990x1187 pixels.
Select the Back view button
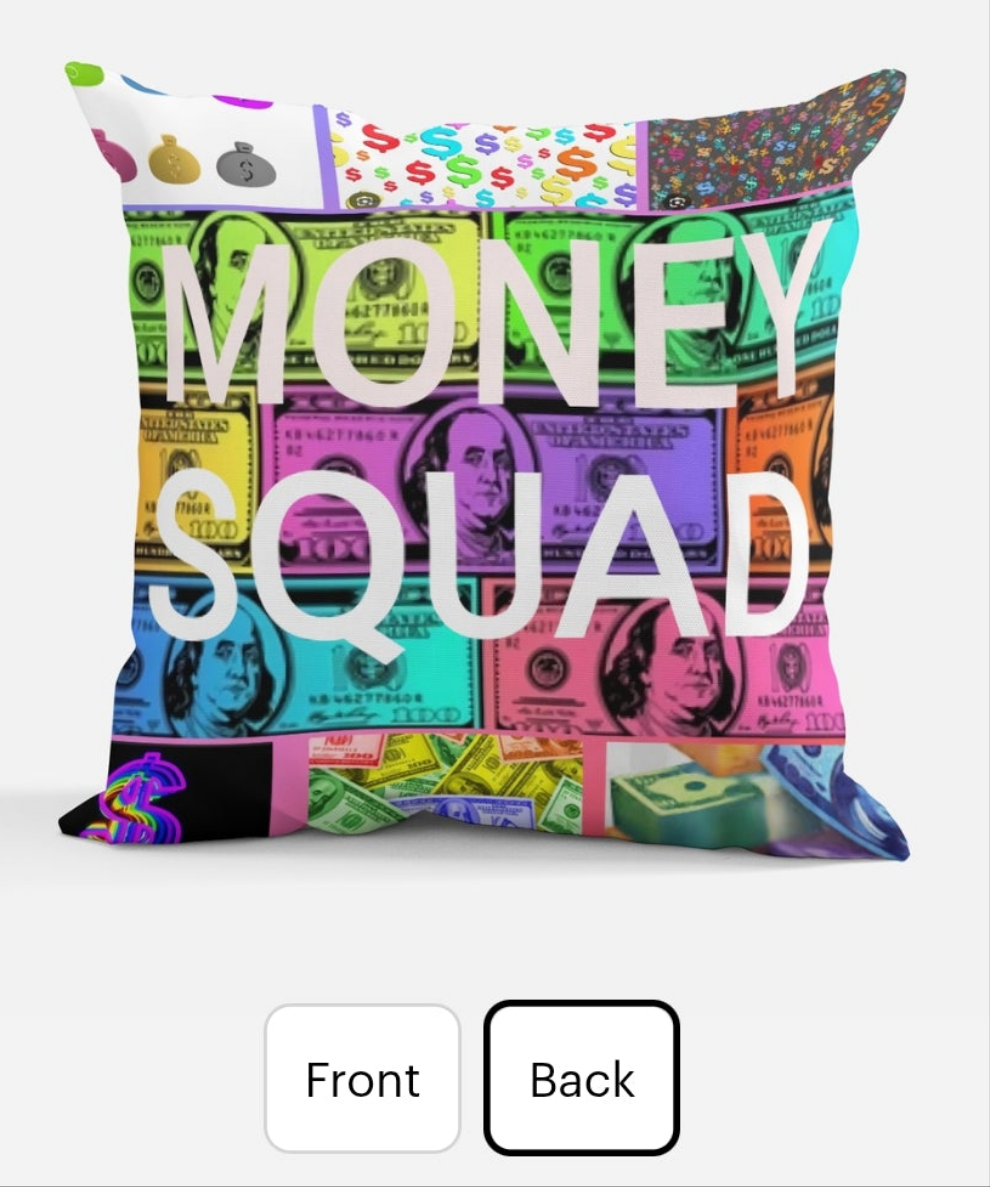tap(582, 1079)
